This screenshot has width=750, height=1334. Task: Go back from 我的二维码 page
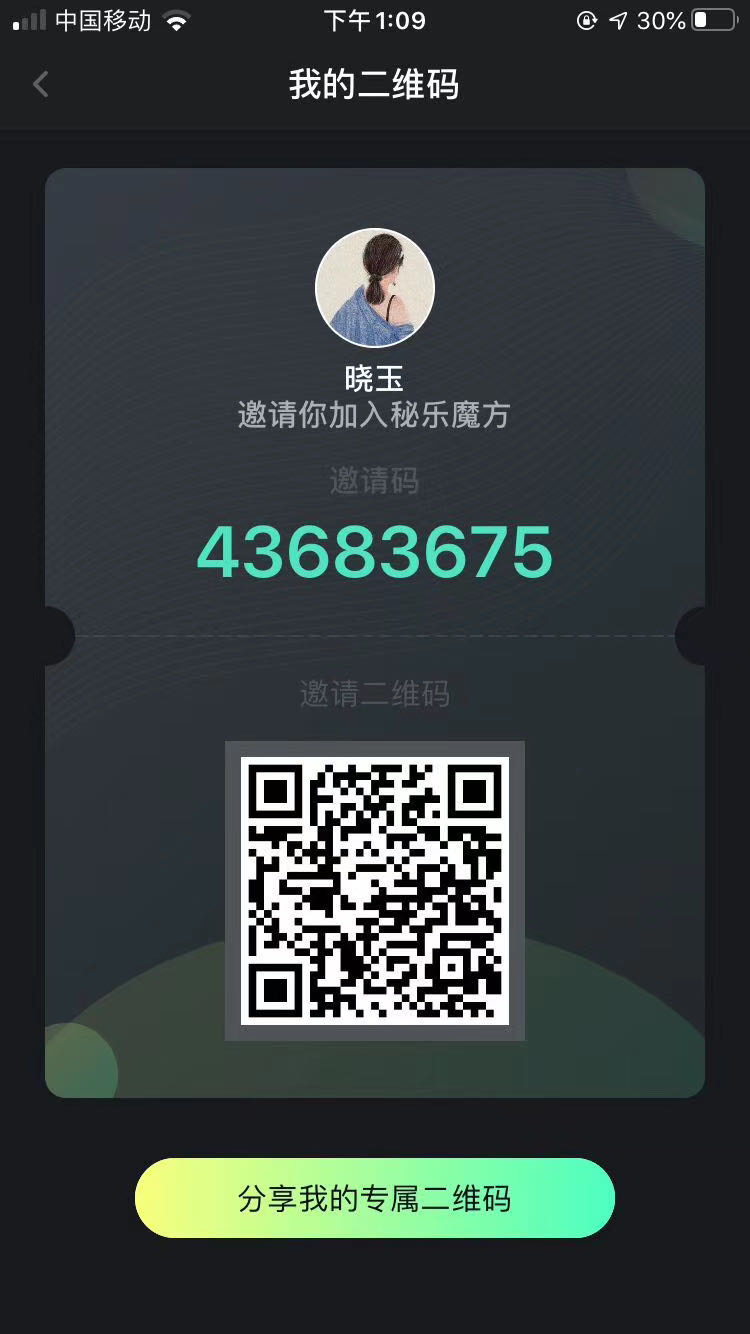coord(41,85)
